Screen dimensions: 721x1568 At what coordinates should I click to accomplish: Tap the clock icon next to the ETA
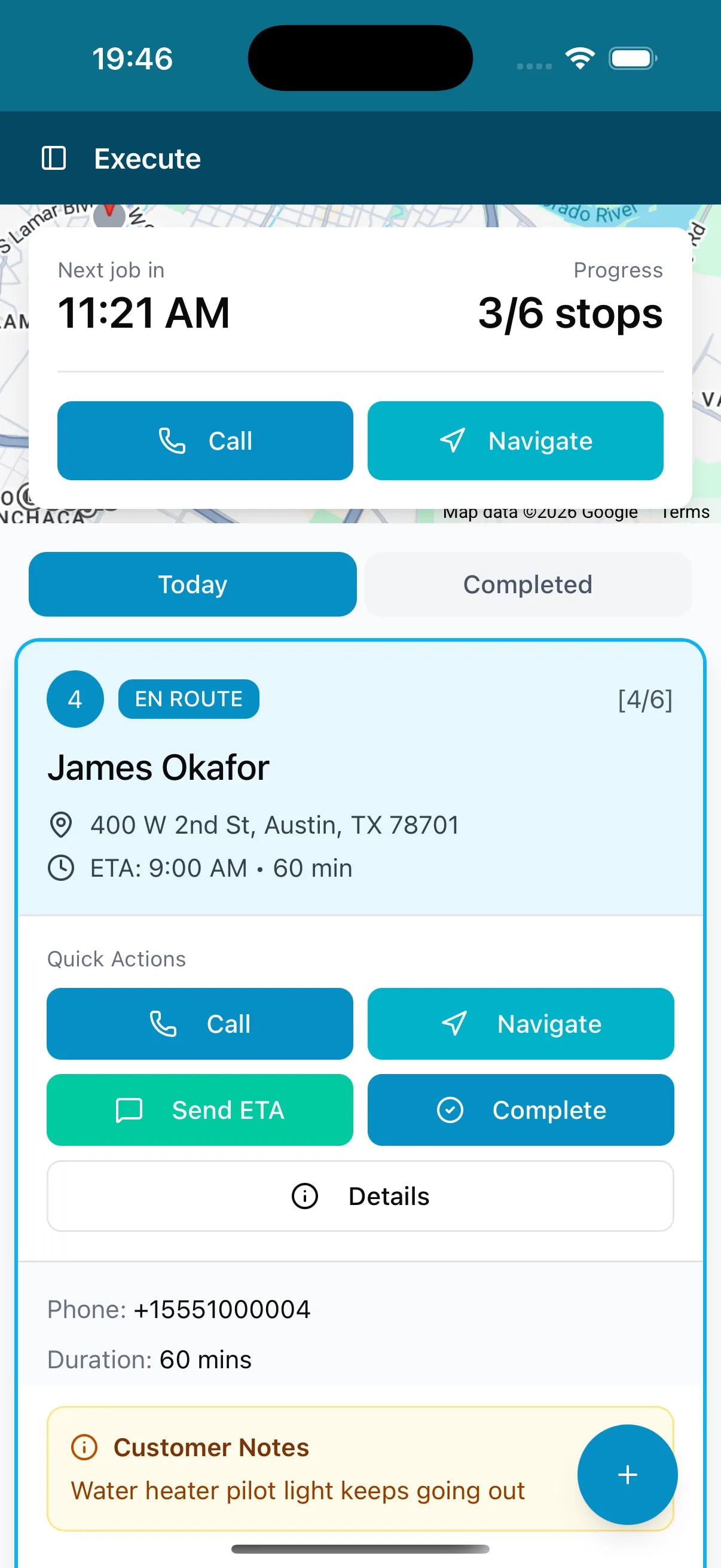pyautogui.click(x=60, y=868)
